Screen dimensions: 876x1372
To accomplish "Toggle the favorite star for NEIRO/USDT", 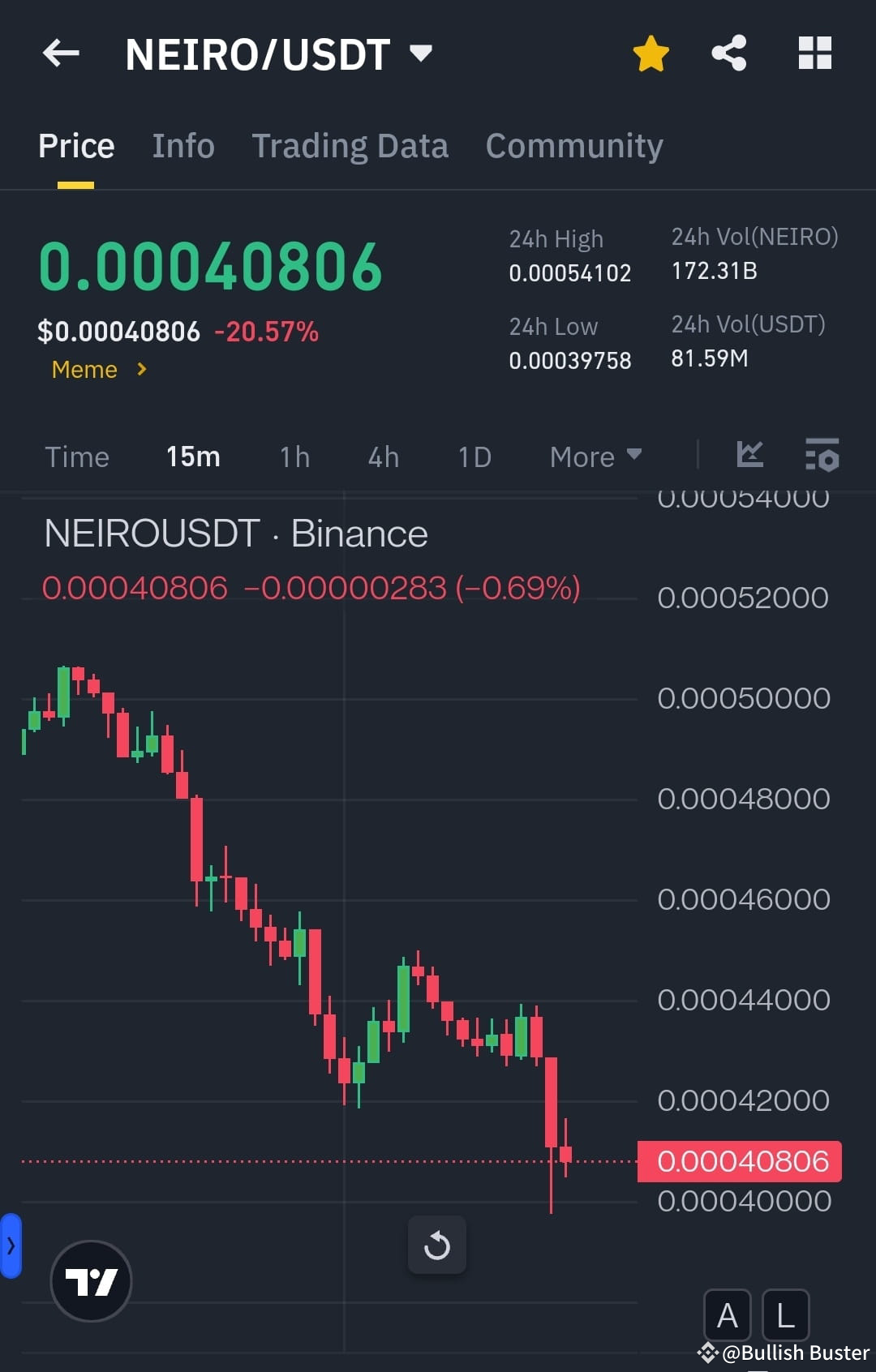I will (x=650, y=52).
